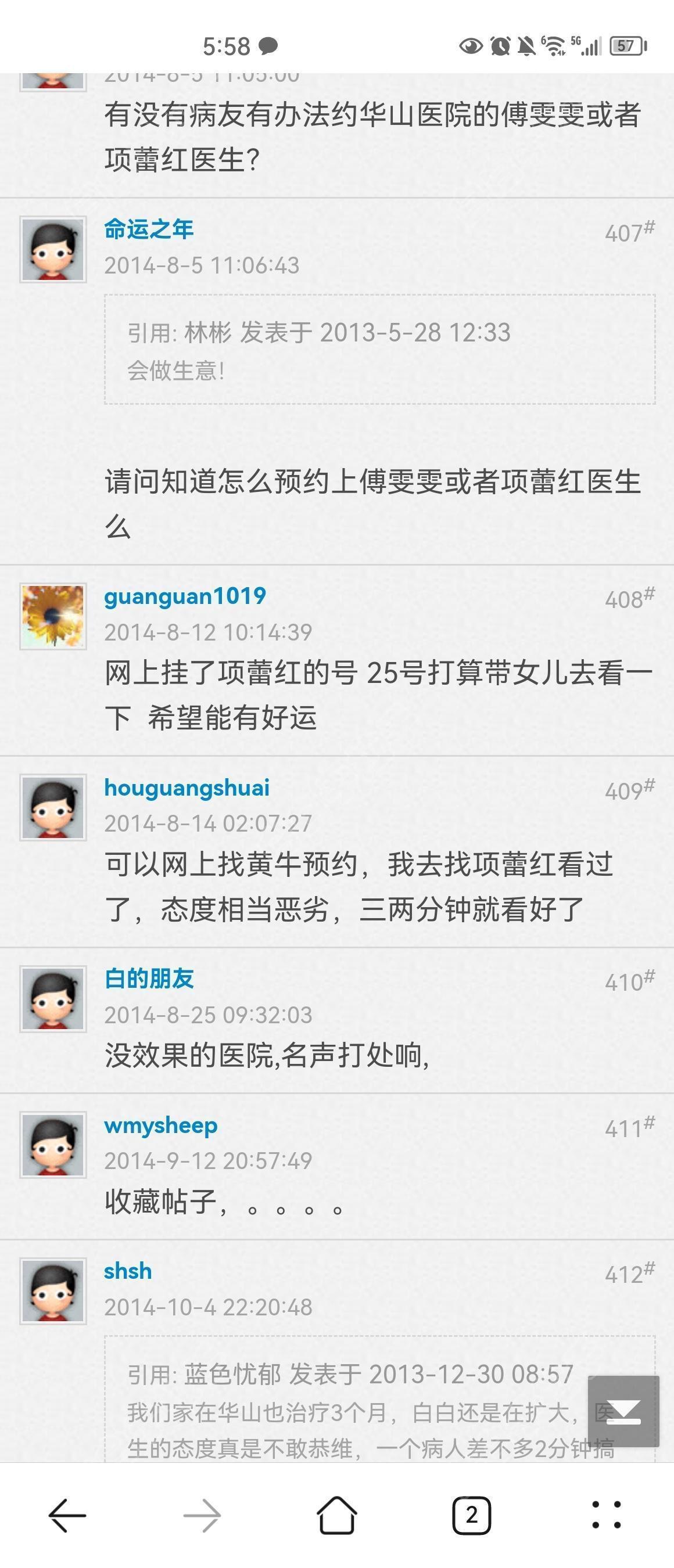The width and height of the screenshot is (674, 1568).
Task: Tap the avatar of 命运之年
Action: pyautogui.click(x=53, y=250)
